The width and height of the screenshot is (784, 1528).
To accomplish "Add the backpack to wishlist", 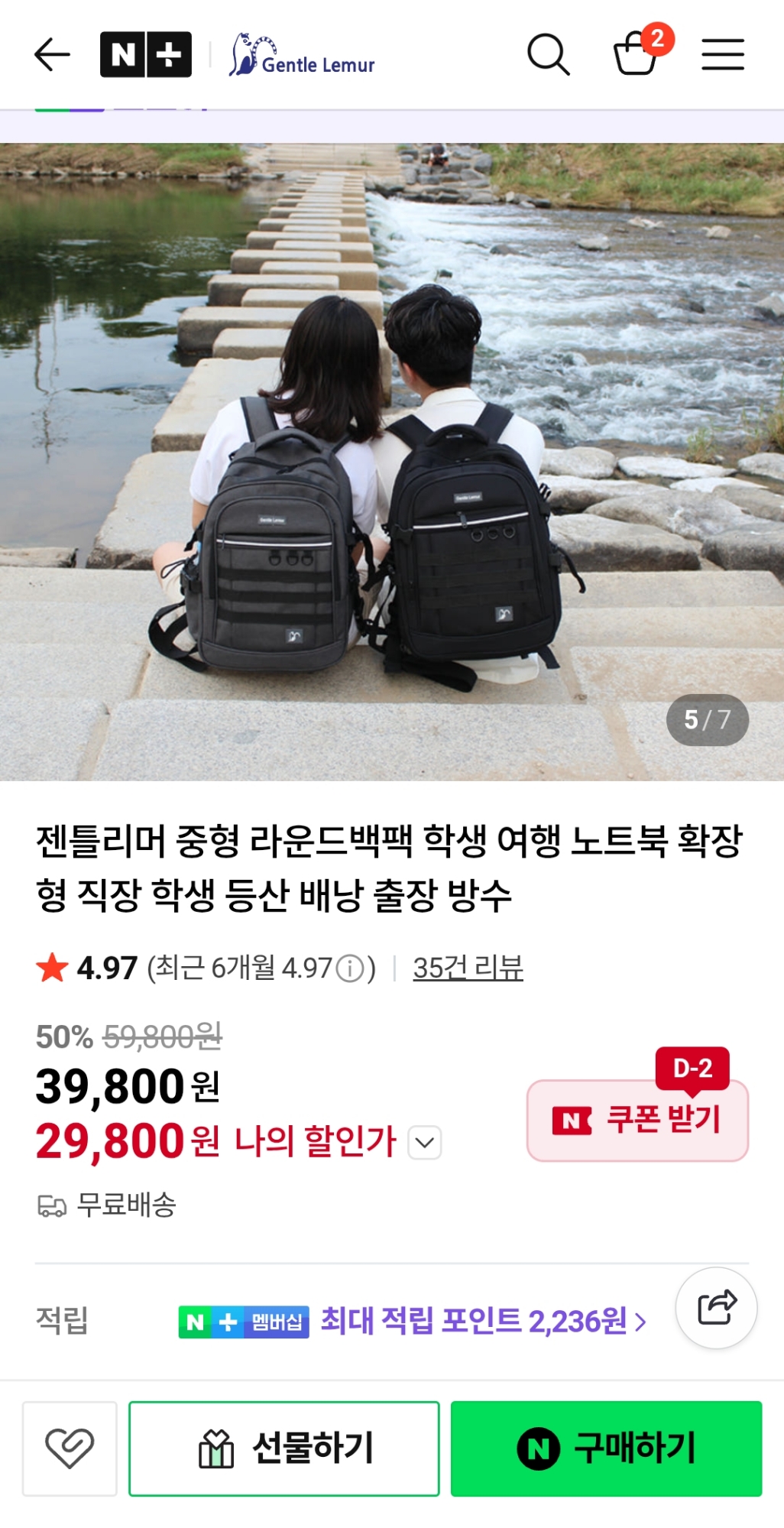I will 70,1448.
